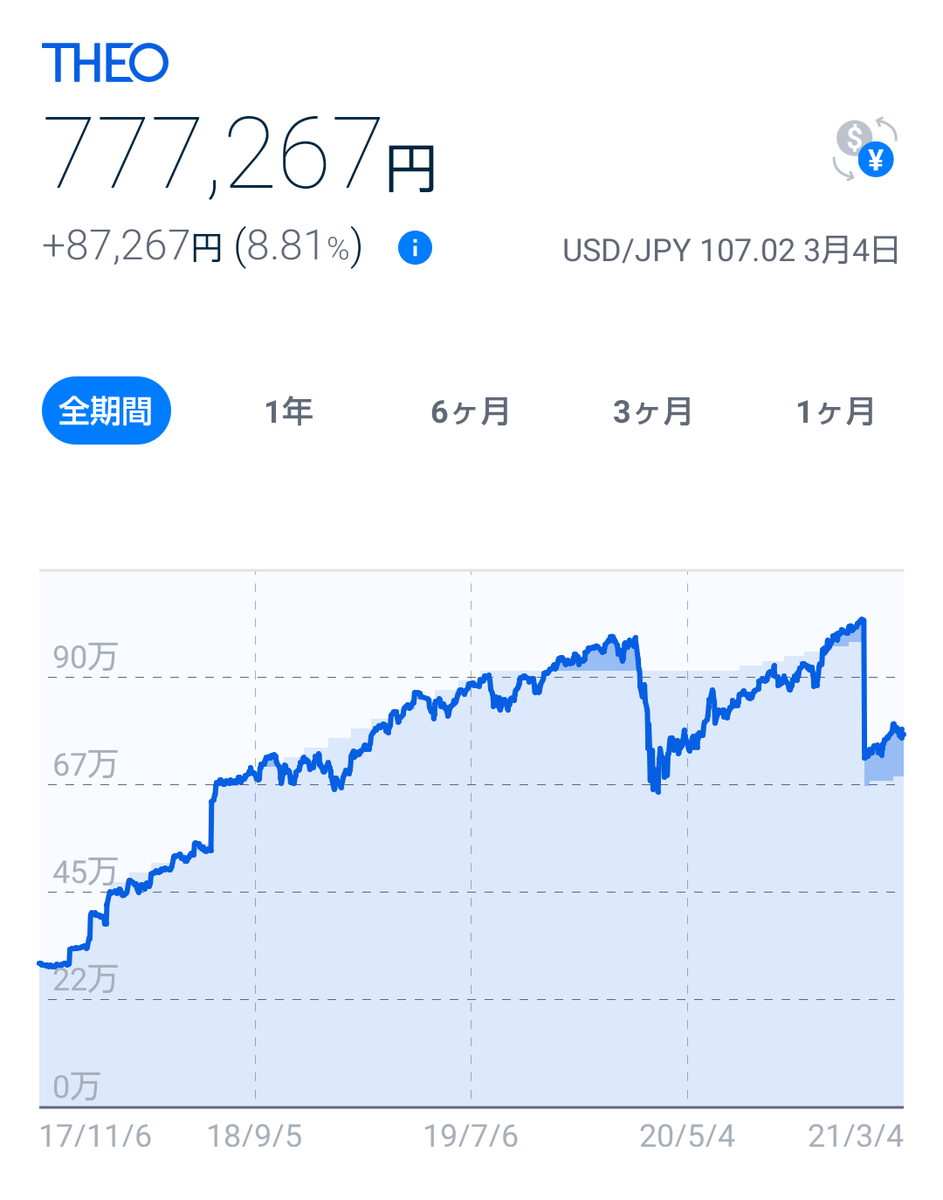The image size is (943, 1200).
Task: Switch to the 1年 period tab
Action: tap(286, 409)
